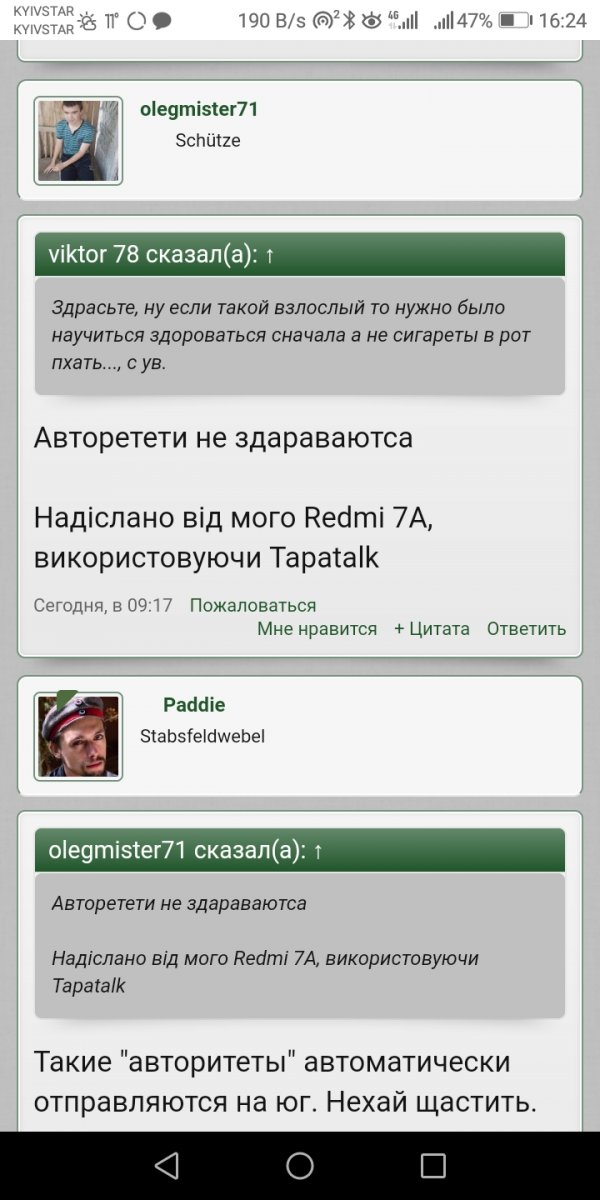Screen dimensions: 600x1200
Task: Reply to the post with Ответить
Action: pyautogui.click(x=526, y=629)
